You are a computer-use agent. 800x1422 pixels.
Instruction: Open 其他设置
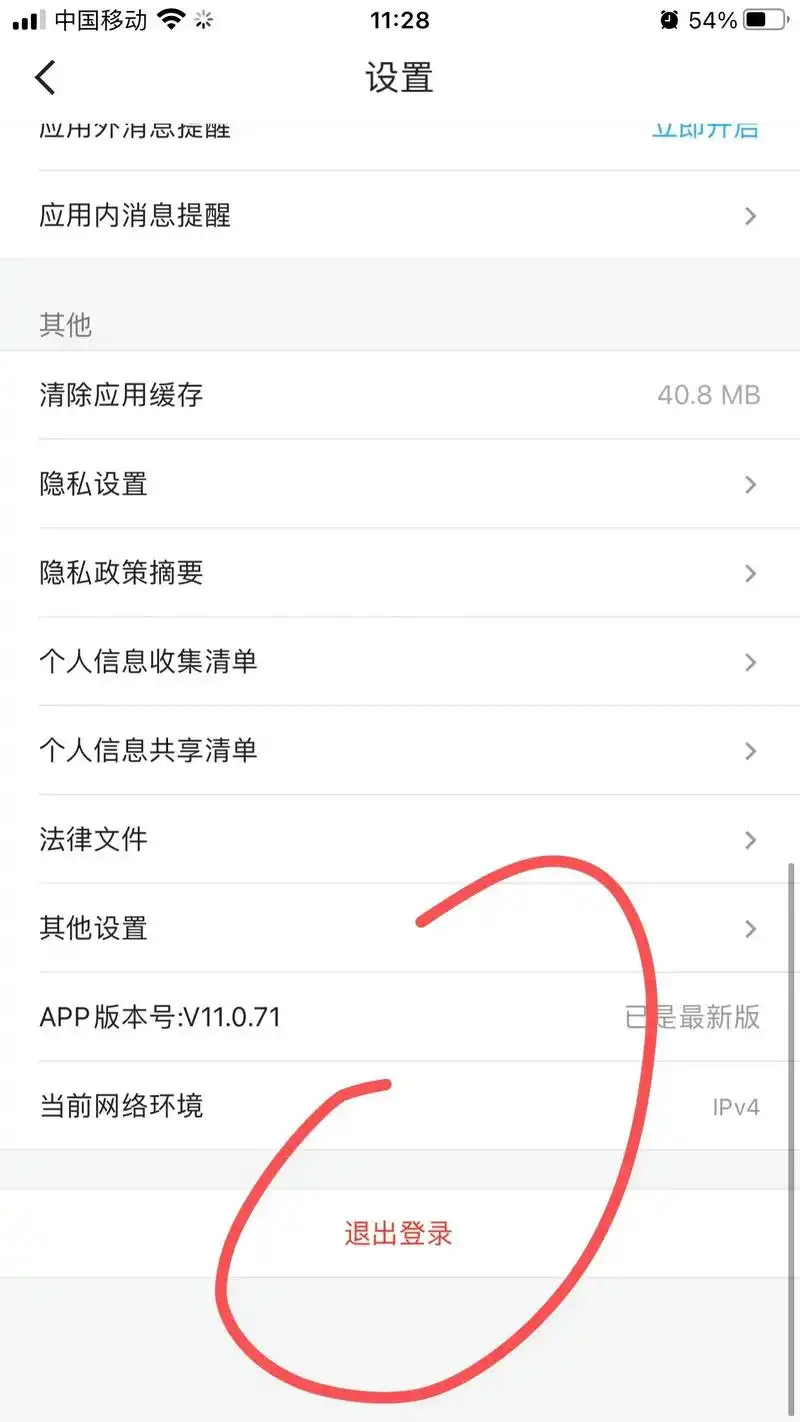(400, 928)
